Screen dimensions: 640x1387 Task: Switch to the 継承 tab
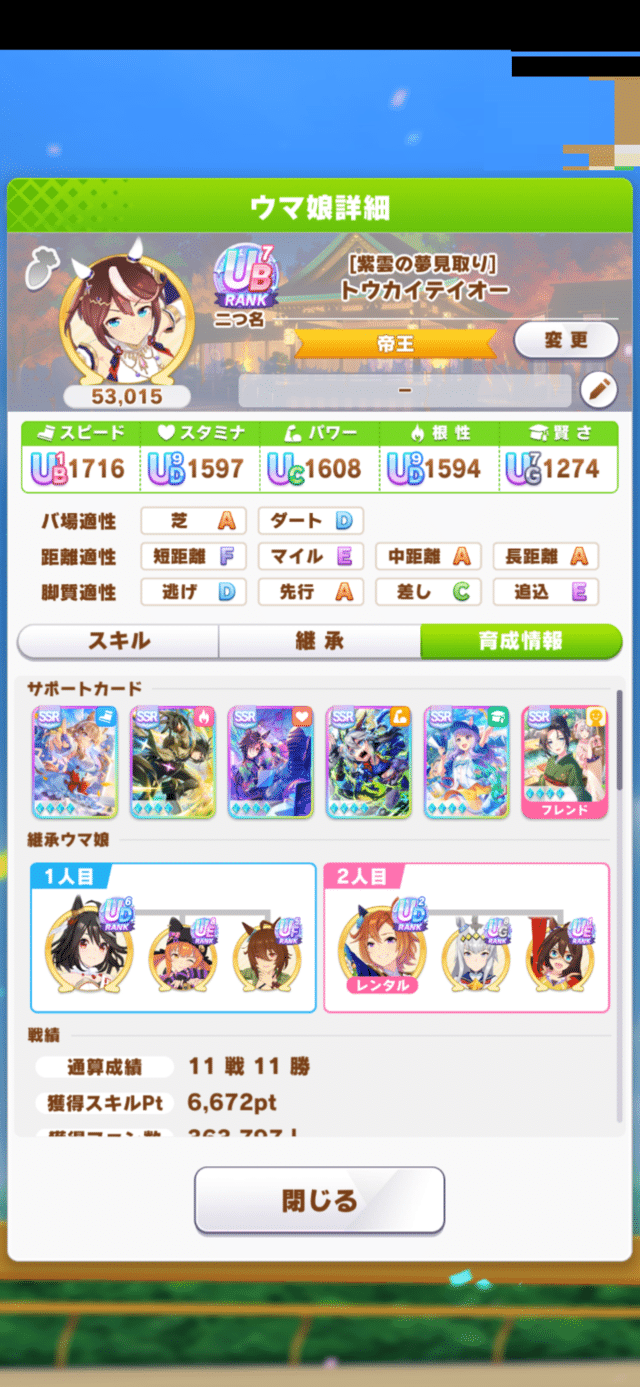319,642
